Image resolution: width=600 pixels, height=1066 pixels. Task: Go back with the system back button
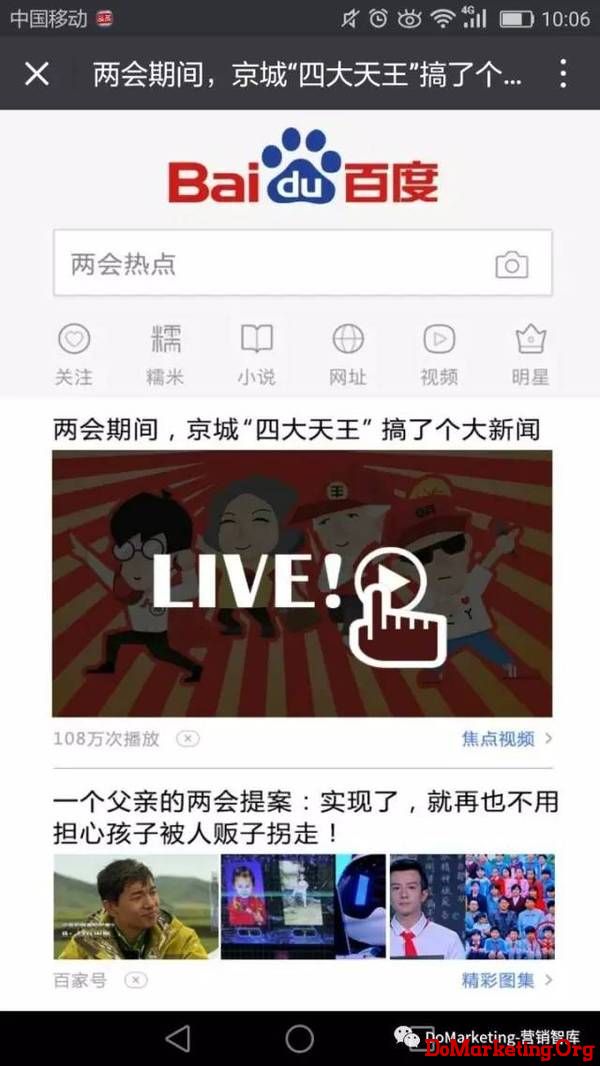(x=178, y=1039)
